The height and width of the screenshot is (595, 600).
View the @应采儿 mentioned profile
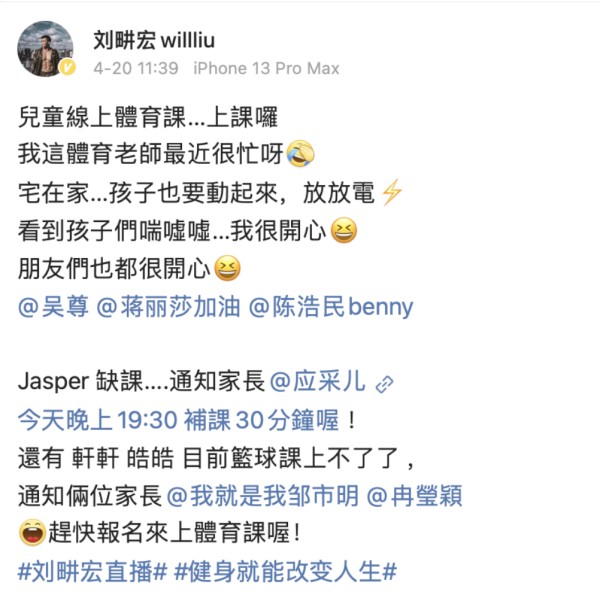pyautogui.click(x=317, y=382)
